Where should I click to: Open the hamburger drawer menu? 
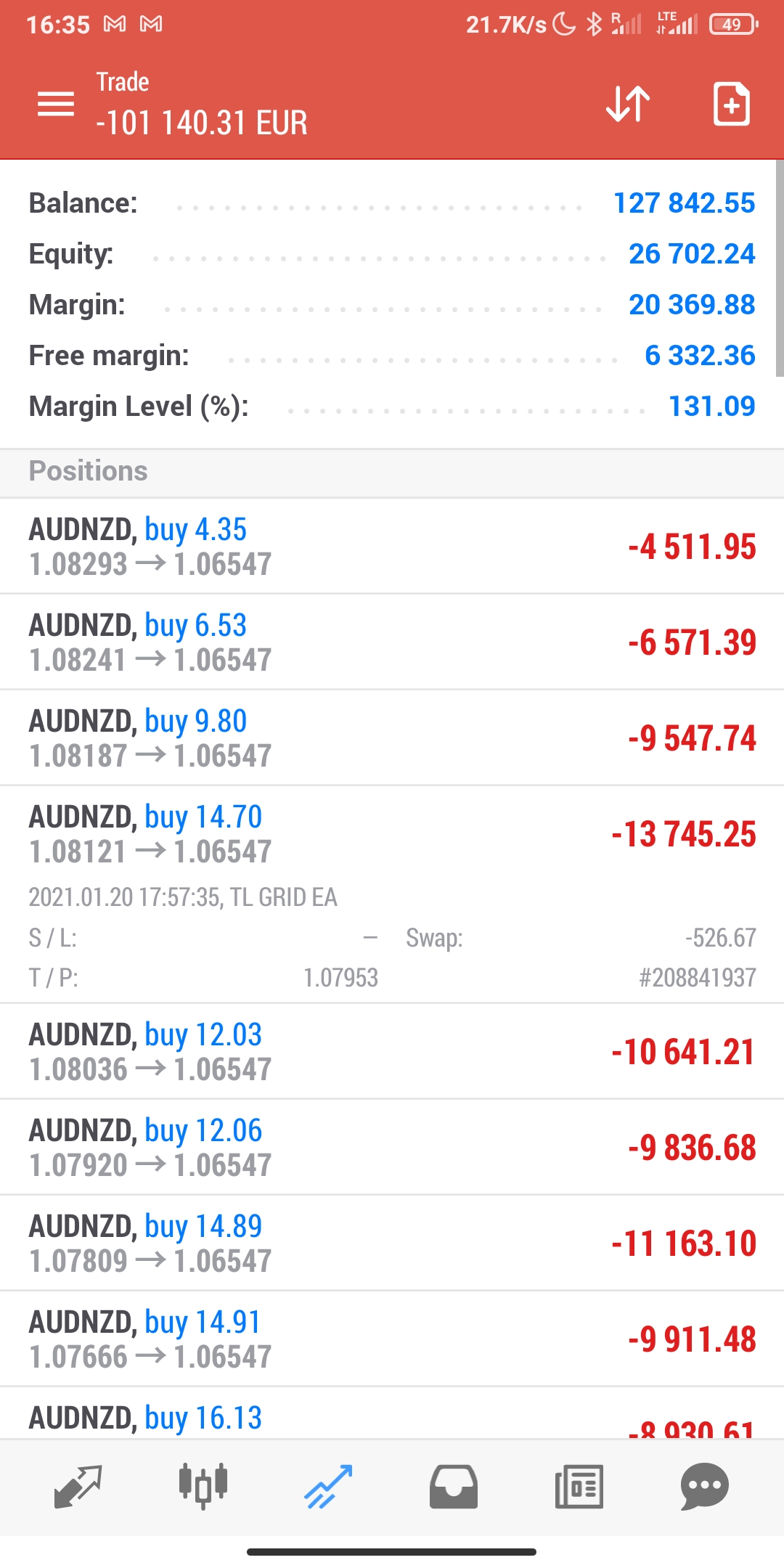(56, 104)
